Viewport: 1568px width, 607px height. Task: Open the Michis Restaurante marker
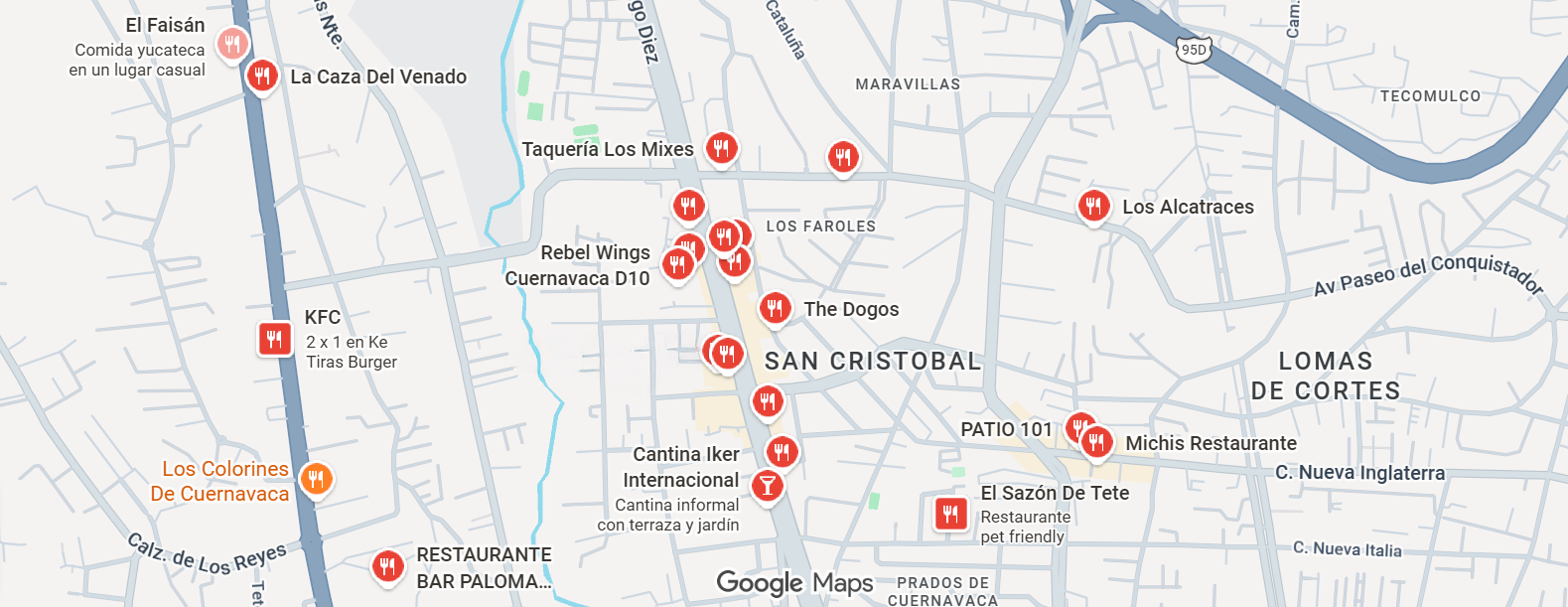point(1097,442)
